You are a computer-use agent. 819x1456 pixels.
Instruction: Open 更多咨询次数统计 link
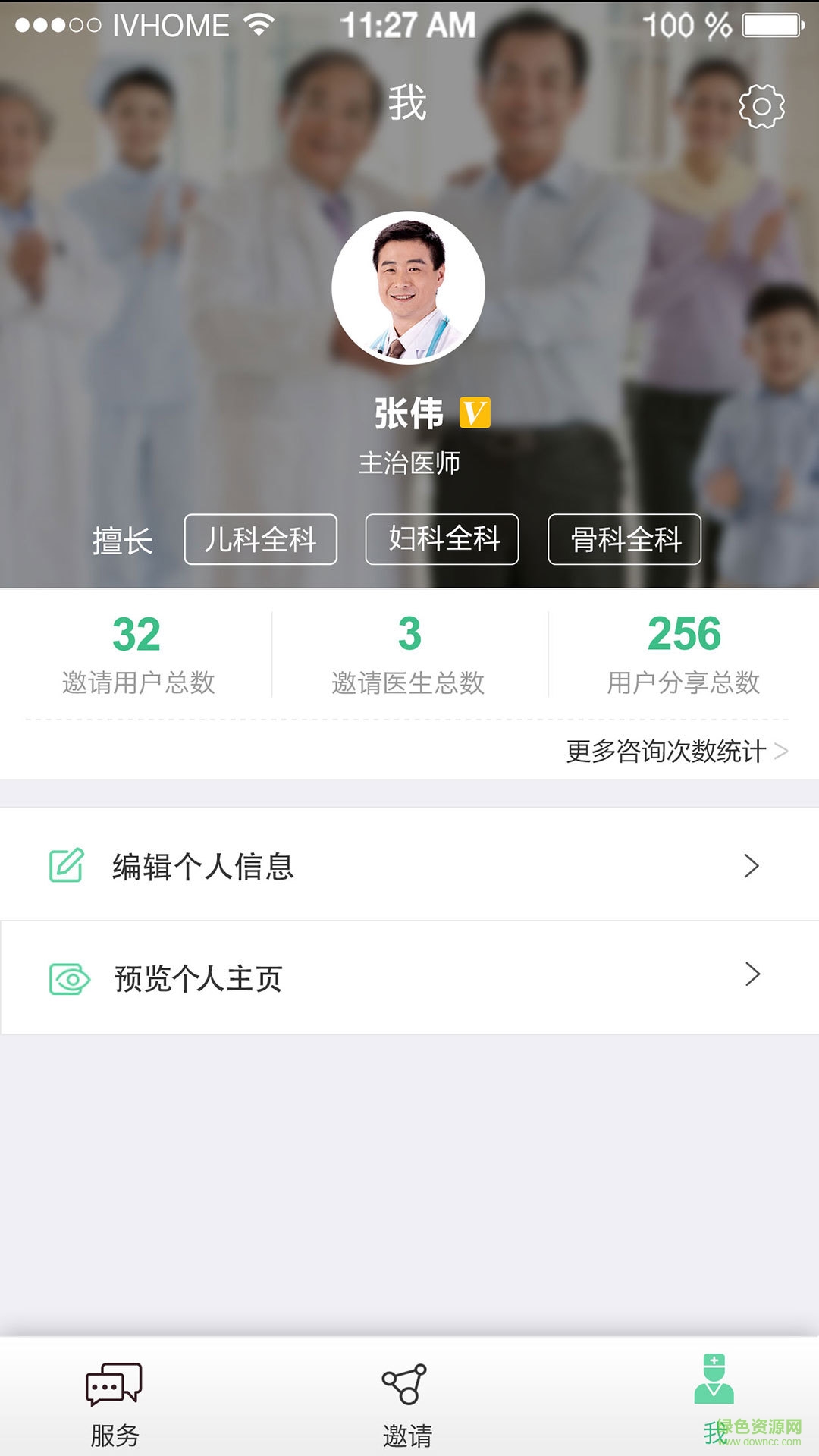point(675,751)
